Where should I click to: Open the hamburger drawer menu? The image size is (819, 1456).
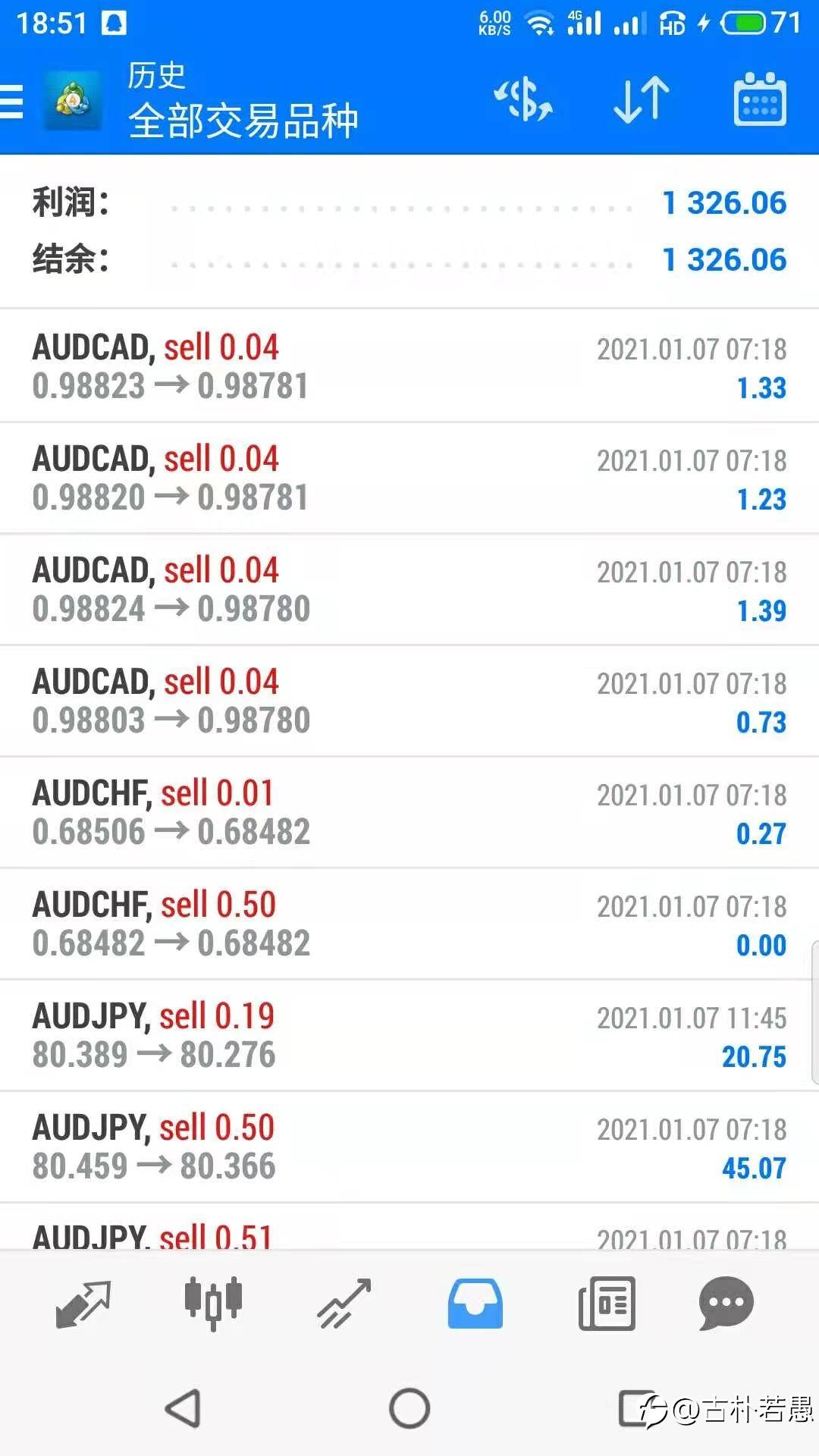pyautogui.click(x=13, y=102)
